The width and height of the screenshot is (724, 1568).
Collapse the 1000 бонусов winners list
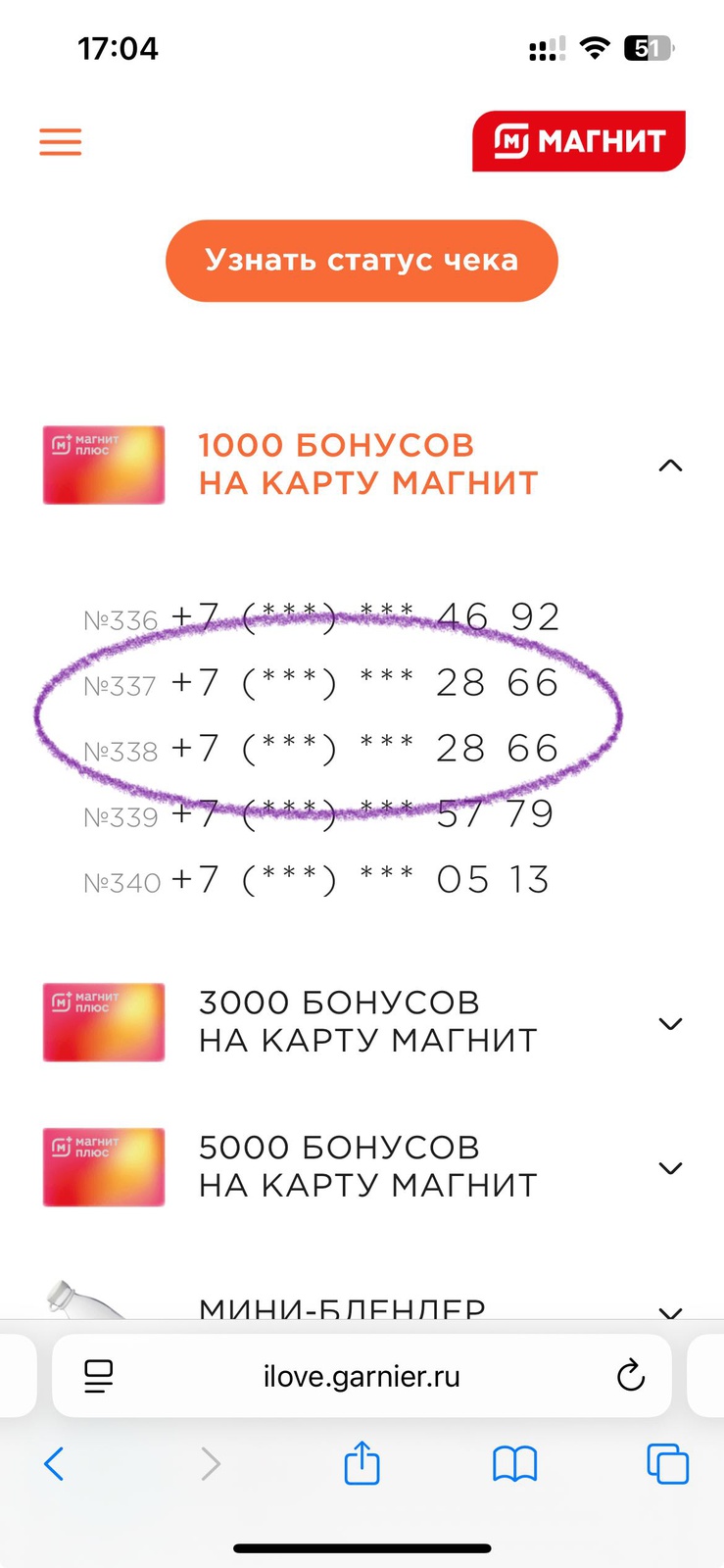[670, 466]
